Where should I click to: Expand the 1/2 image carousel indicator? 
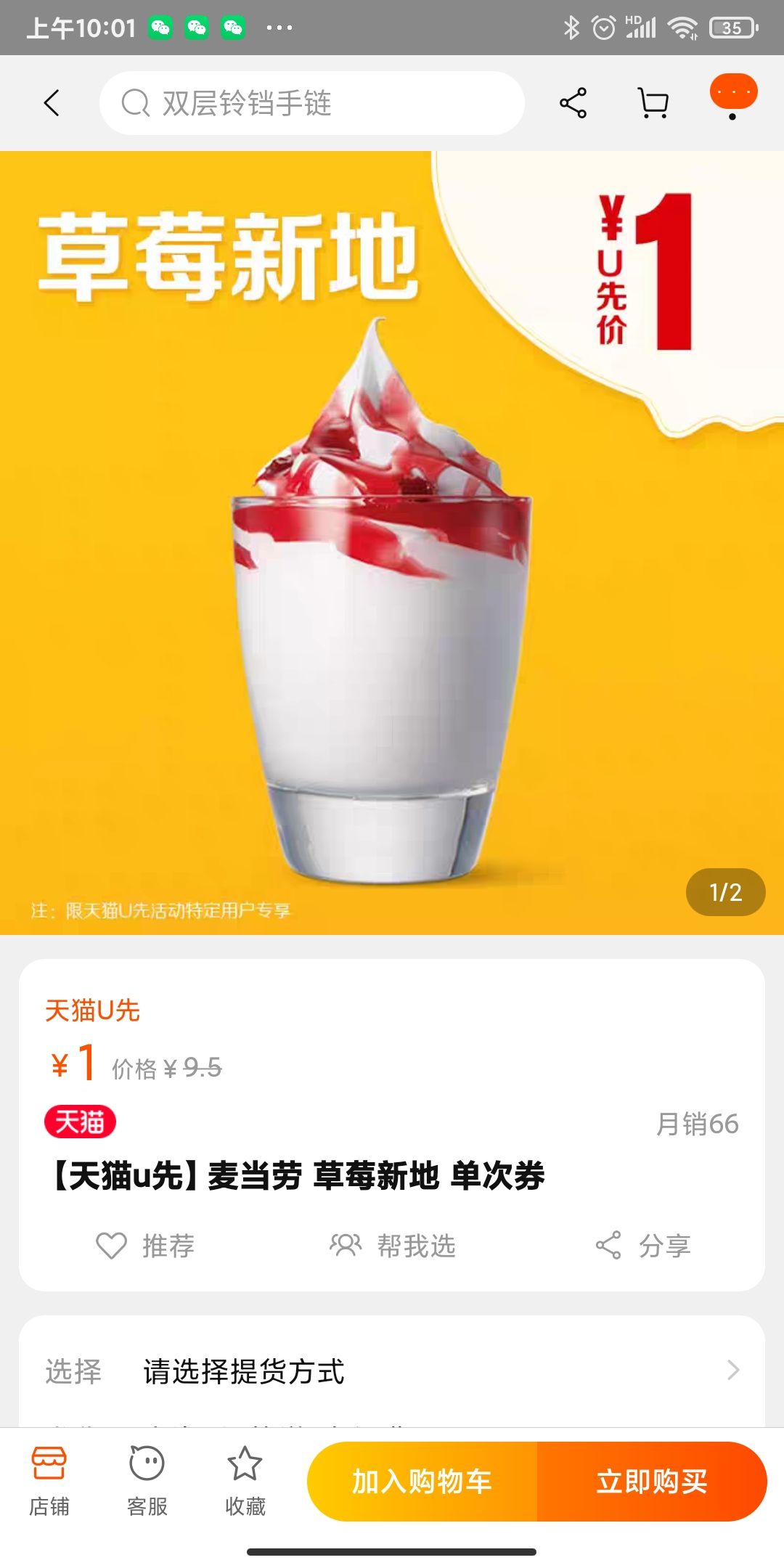click(724, 893)
